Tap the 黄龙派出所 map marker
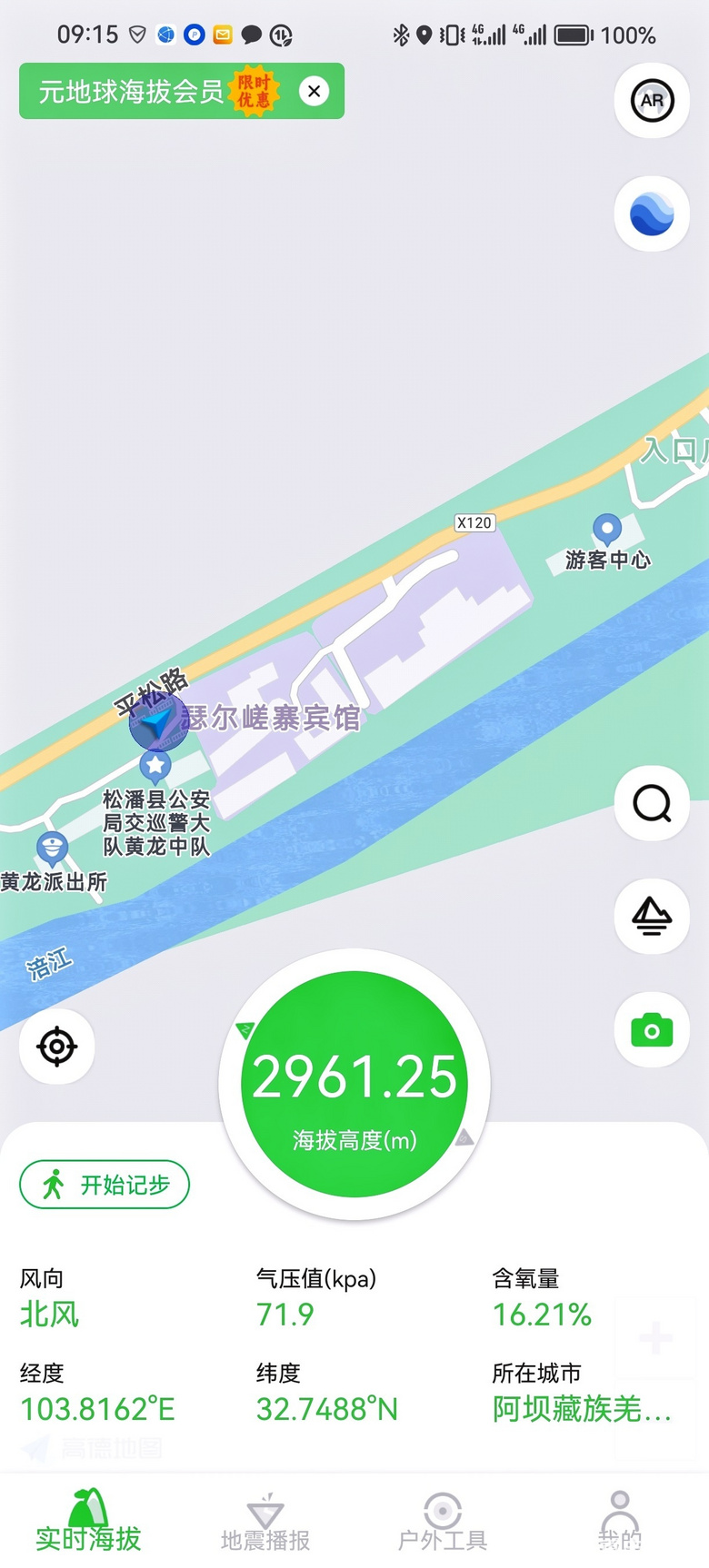Screen dimensions: 709x1568 tap(52, 849)
